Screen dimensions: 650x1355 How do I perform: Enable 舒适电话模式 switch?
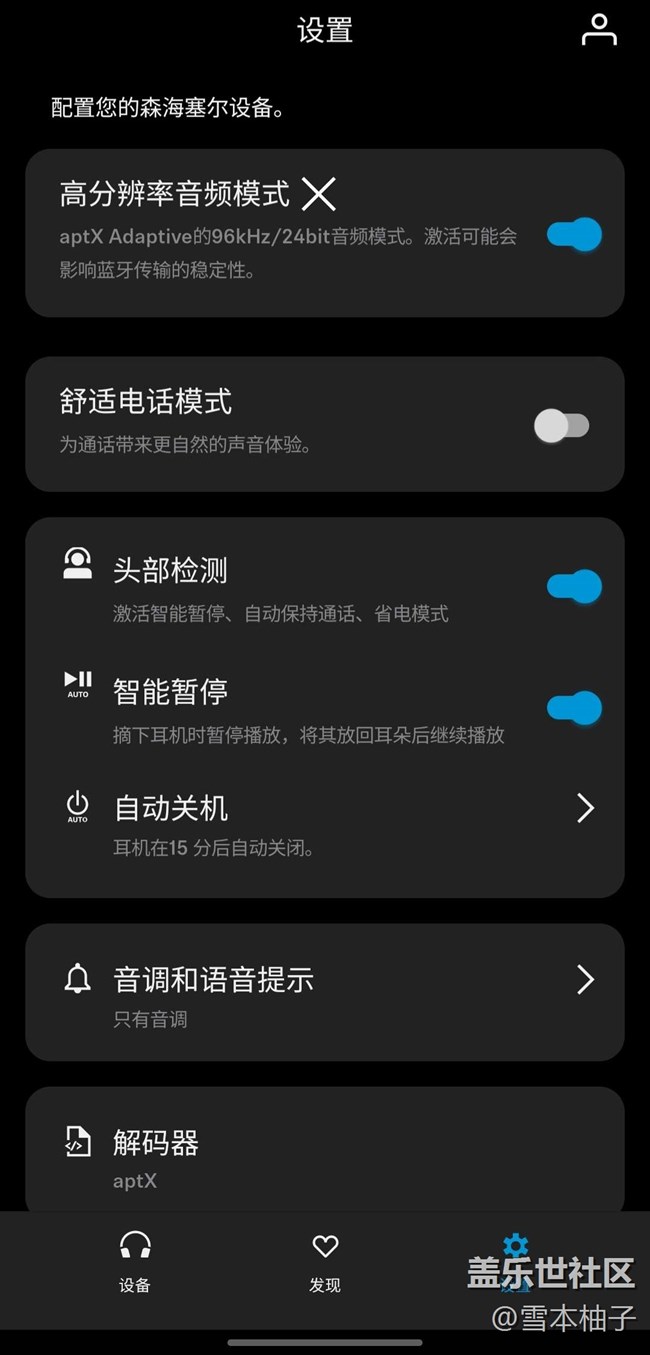point(562,426)
